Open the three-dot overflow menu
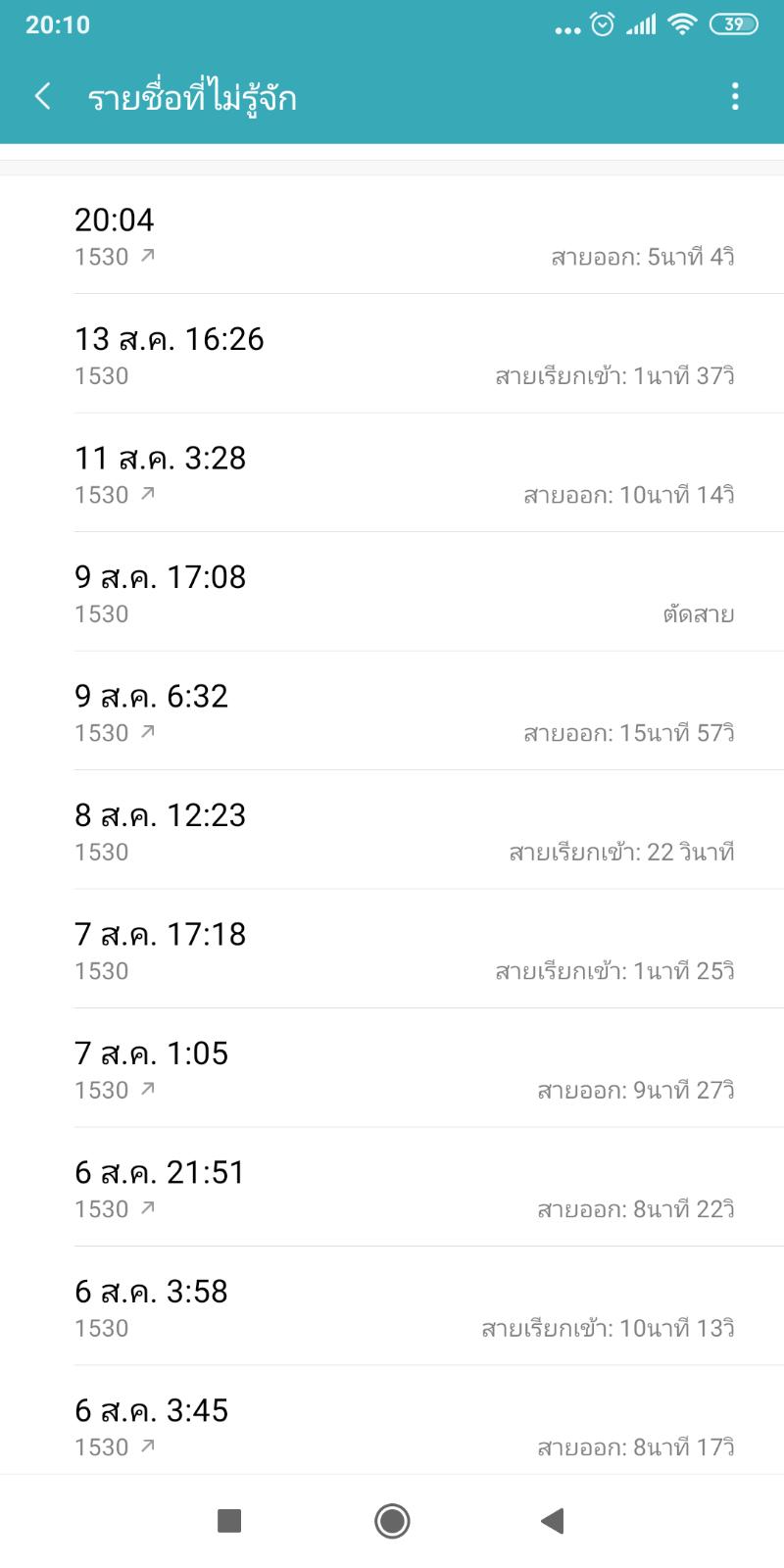 (735, 96)
